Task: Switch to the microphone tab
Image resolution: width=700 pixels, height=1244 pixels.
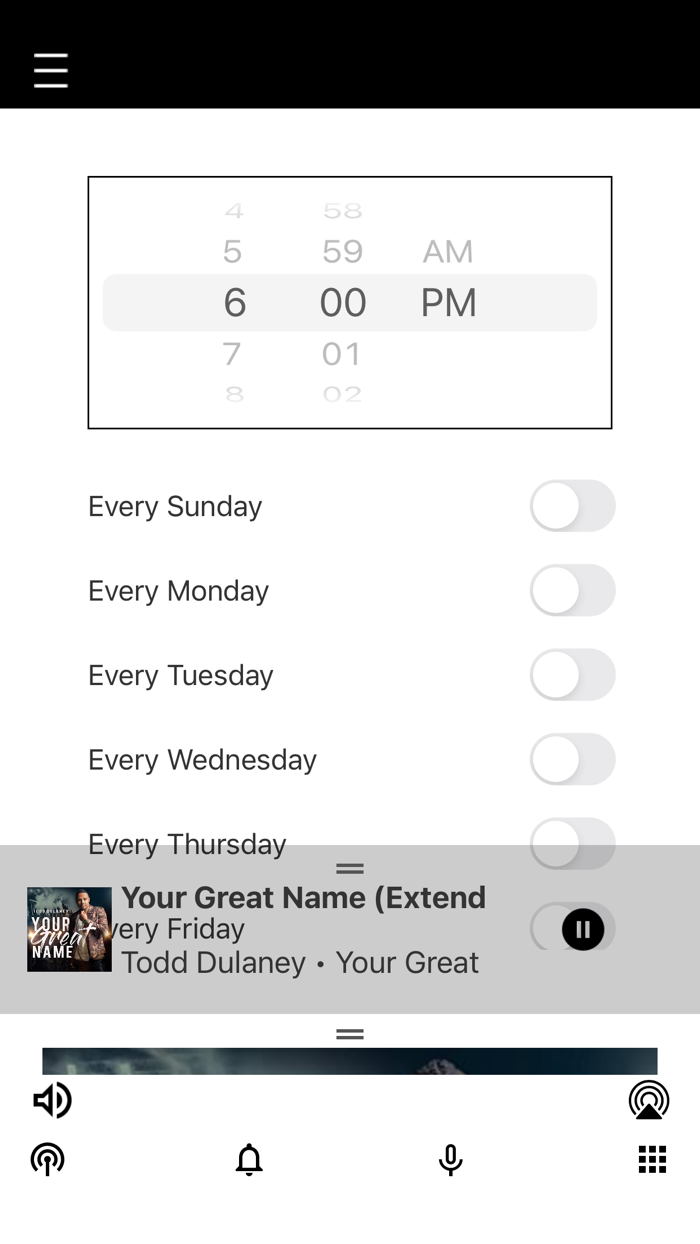Action: (x=451, y=1160)
